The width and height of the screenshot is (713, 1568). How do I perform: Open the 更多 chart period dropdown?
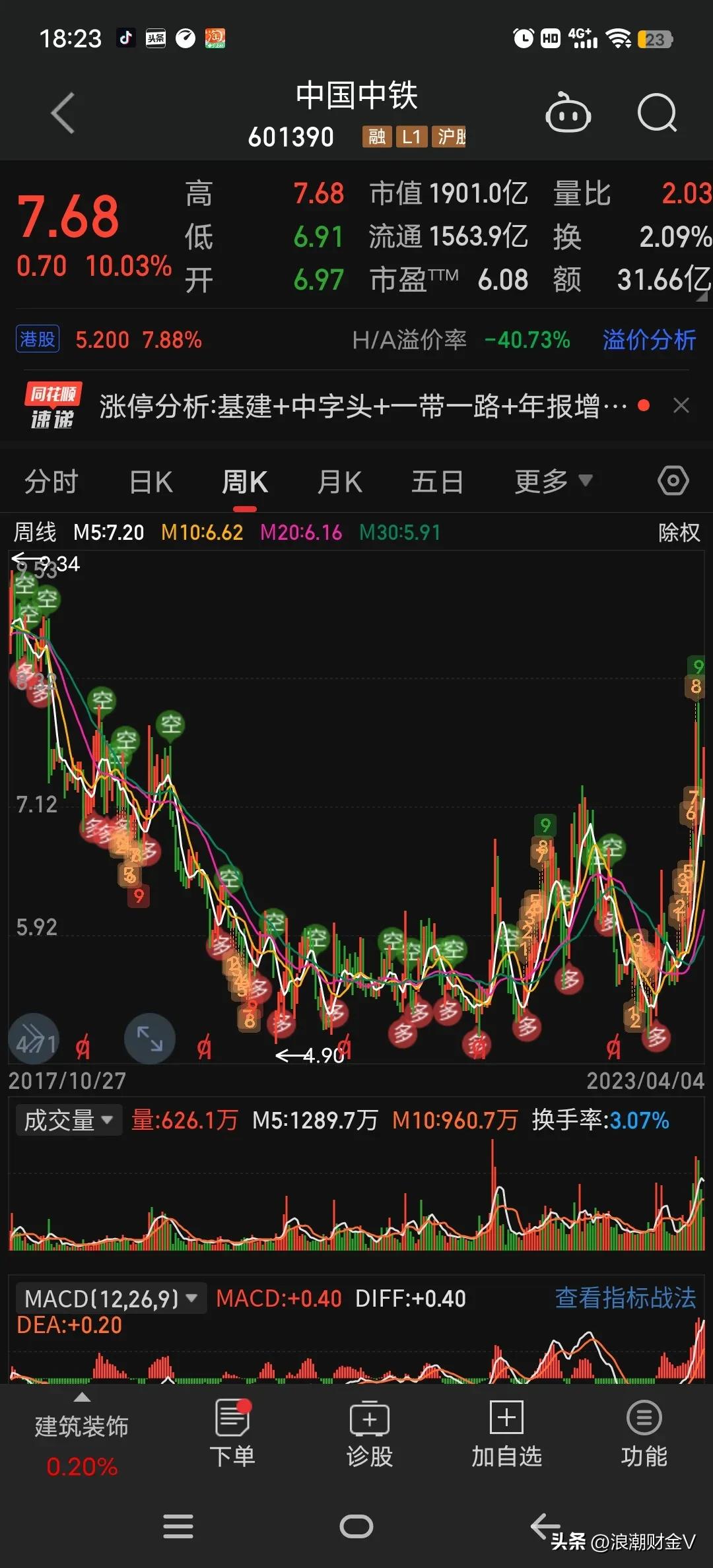pos(553,481)
